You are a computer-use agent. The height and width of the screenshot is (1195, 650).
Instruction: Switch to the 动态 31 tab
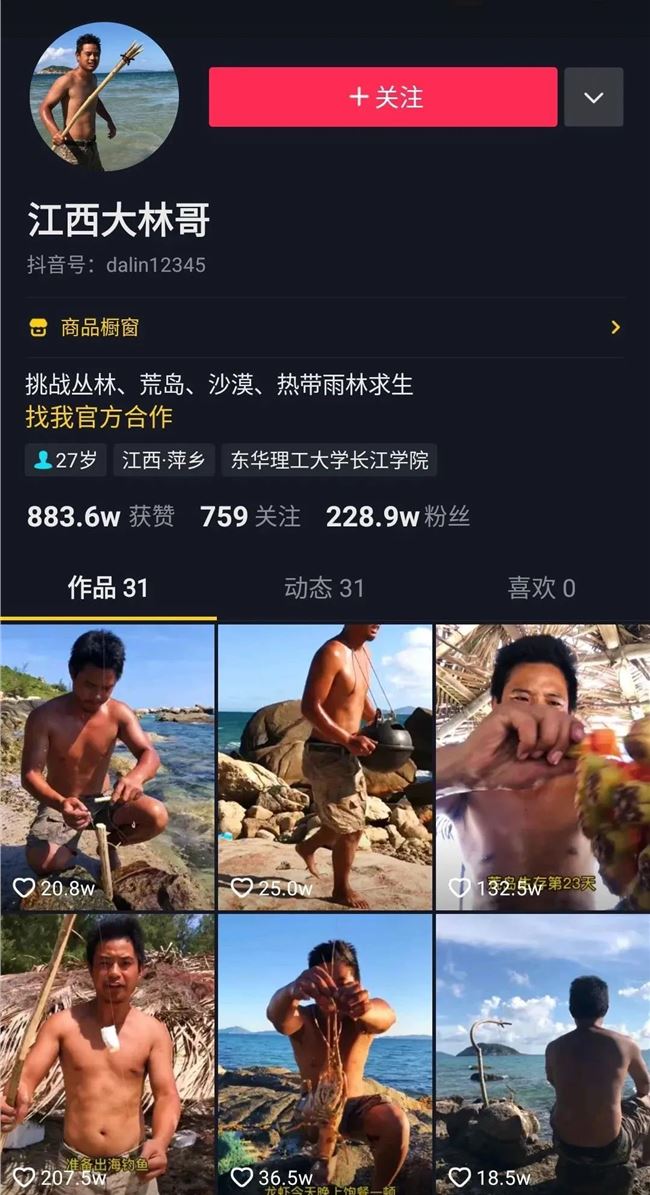point(324,588)
